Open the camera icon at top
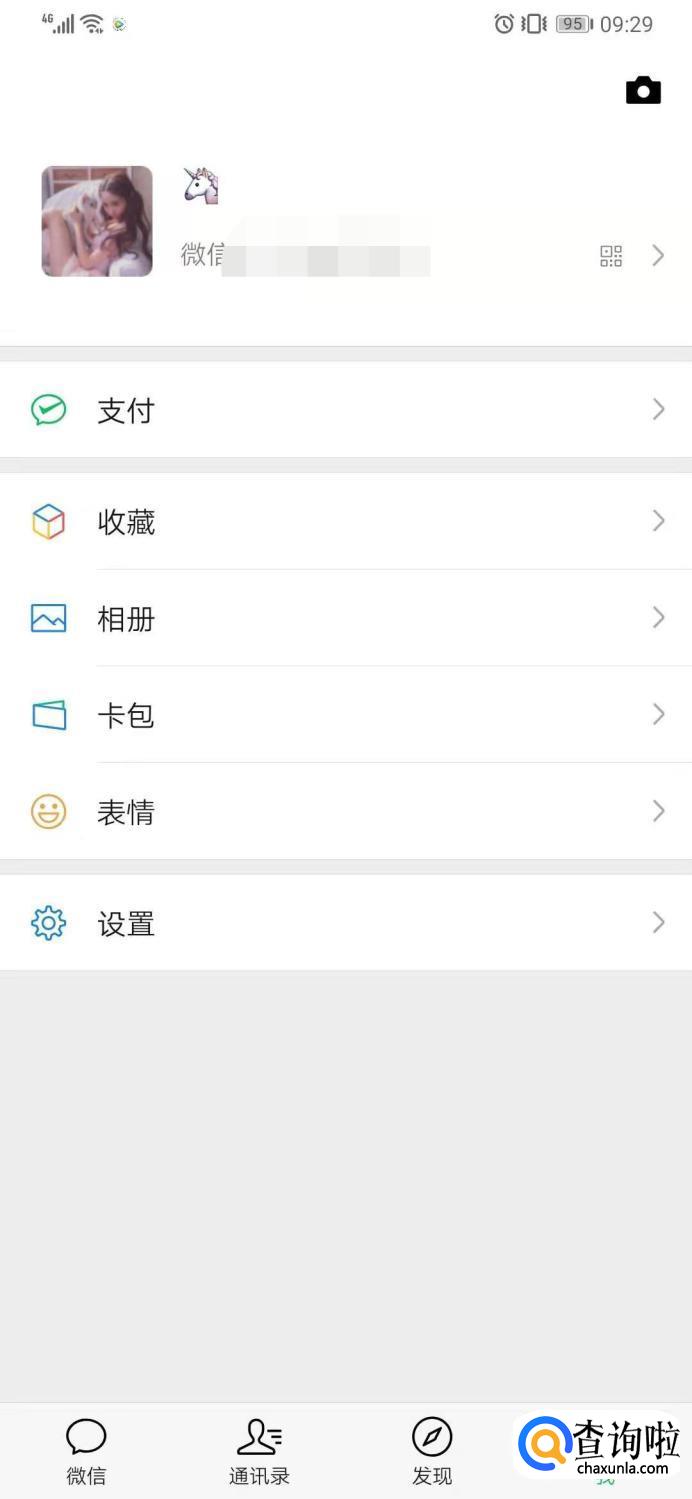Screen dimensions: 692x1499 pos(643,90)
